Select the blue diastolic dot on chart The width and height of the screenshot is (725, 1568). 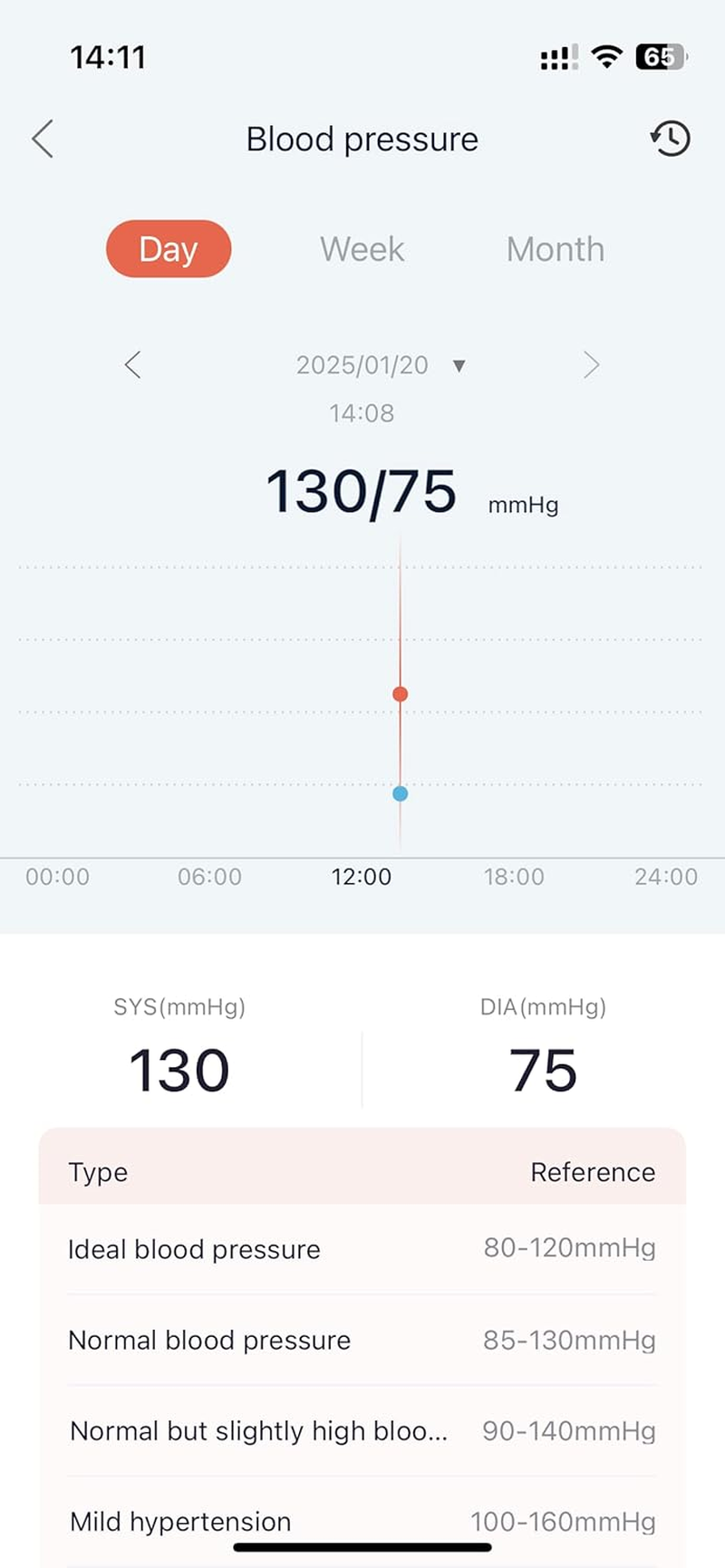pyautogui.click(x=400, y=793)
